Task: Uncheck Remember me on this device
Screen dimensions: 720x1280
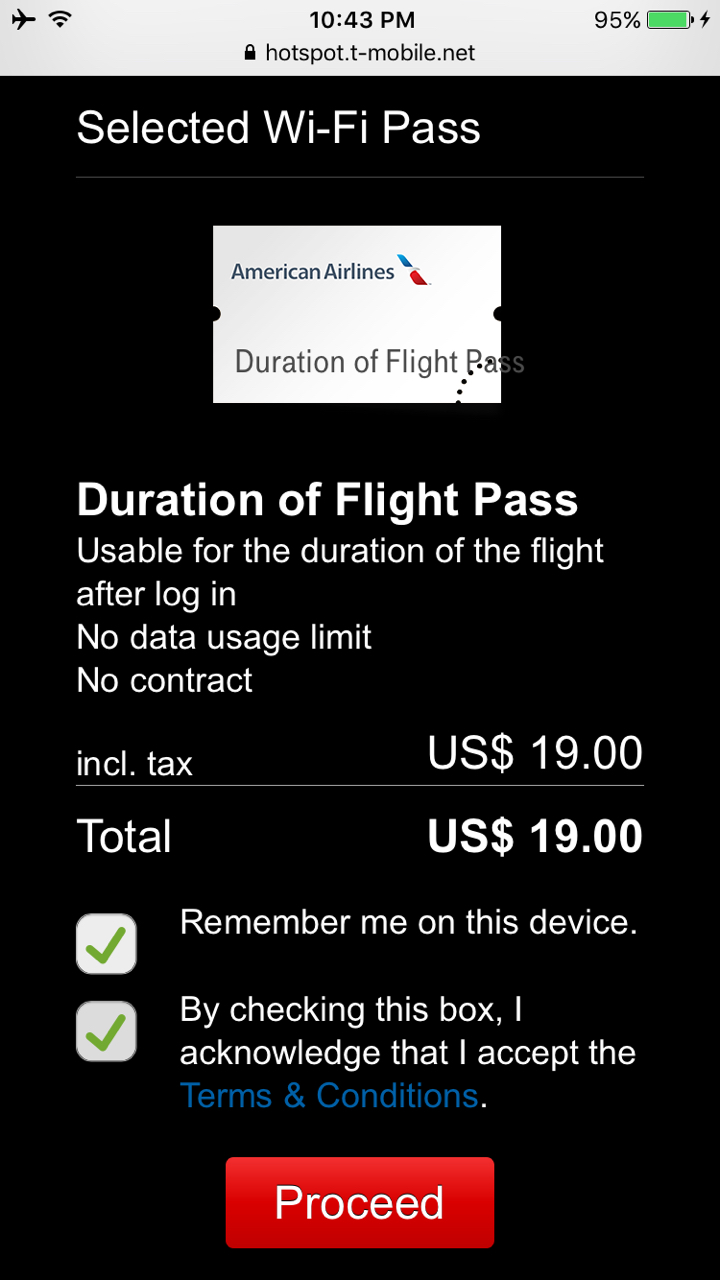Action: coord(106,943)
